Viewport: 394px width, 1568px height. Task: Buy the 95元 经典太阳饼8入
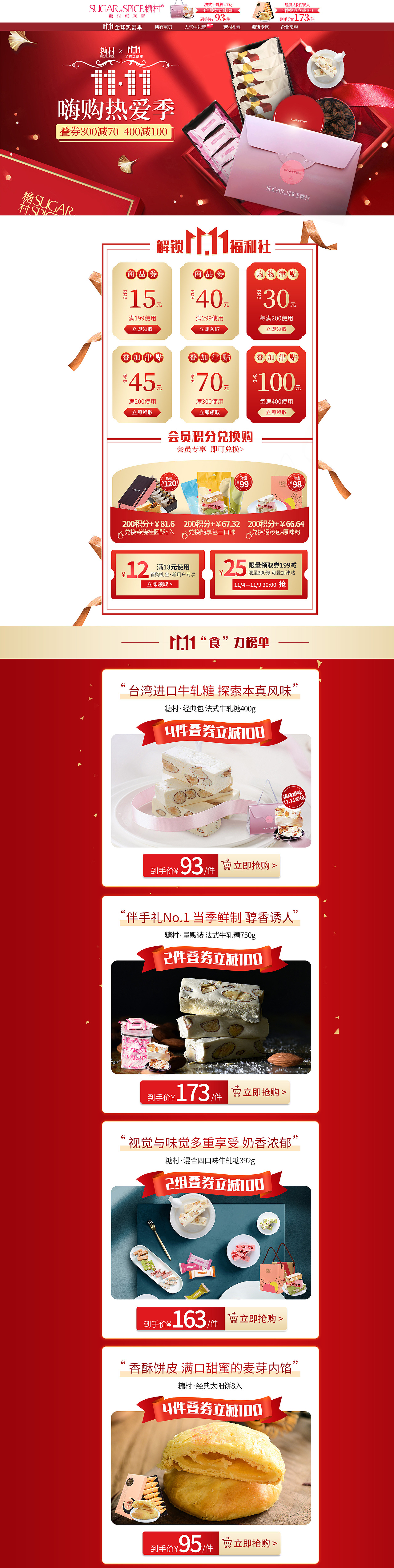click(x=250, y=1543)
